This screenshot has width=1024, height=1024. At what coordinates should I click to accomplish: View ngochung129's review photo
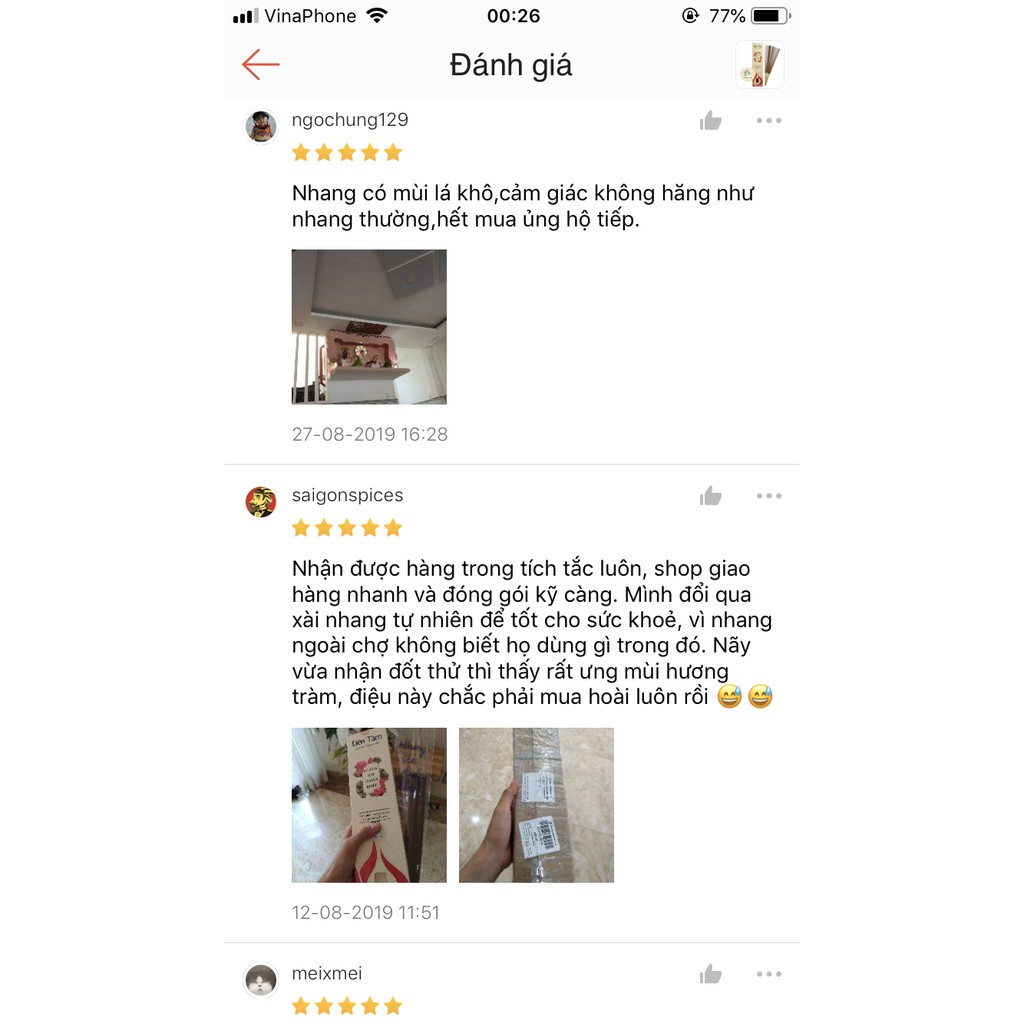369,327
